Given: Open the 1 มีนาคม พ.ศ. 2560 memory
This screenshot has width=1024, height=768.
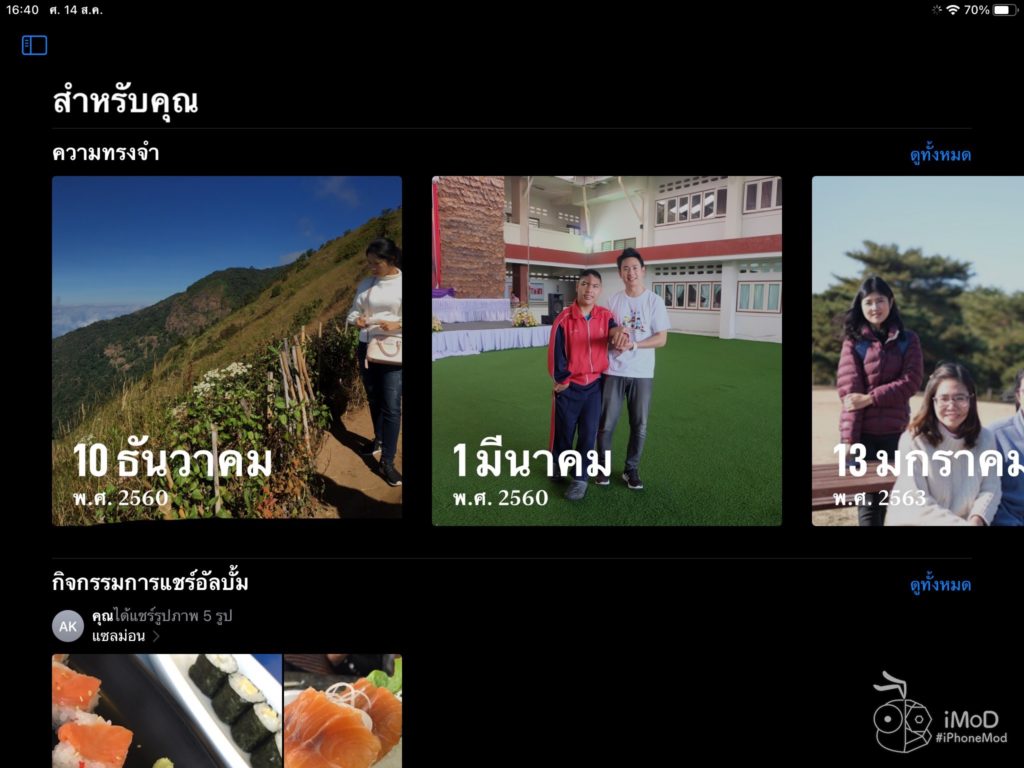Looking at the screenshot, I should (606, 350).
